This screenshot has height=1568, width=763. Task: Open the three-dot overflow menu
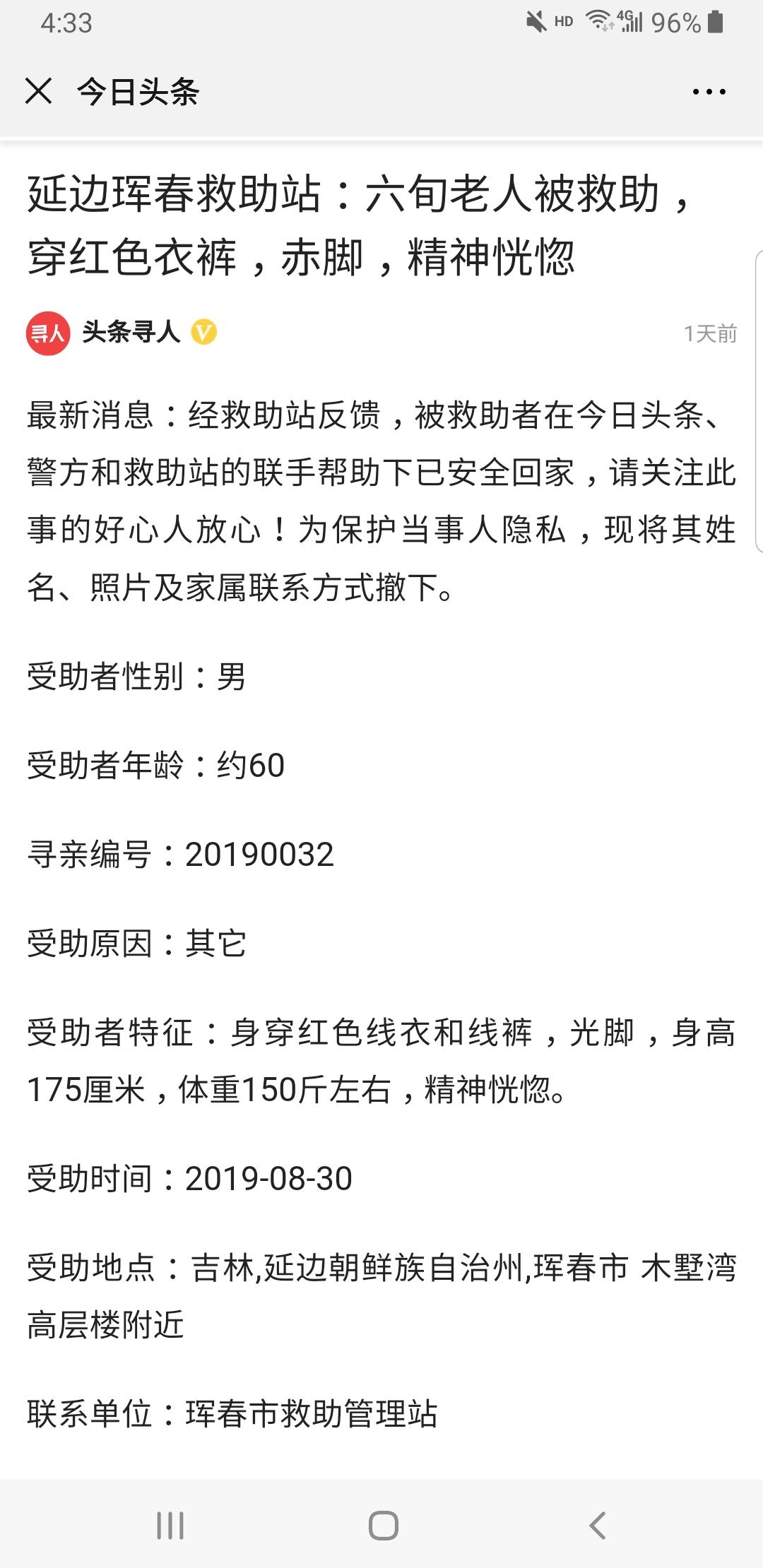pyautogui.click(x=709, y=92)
